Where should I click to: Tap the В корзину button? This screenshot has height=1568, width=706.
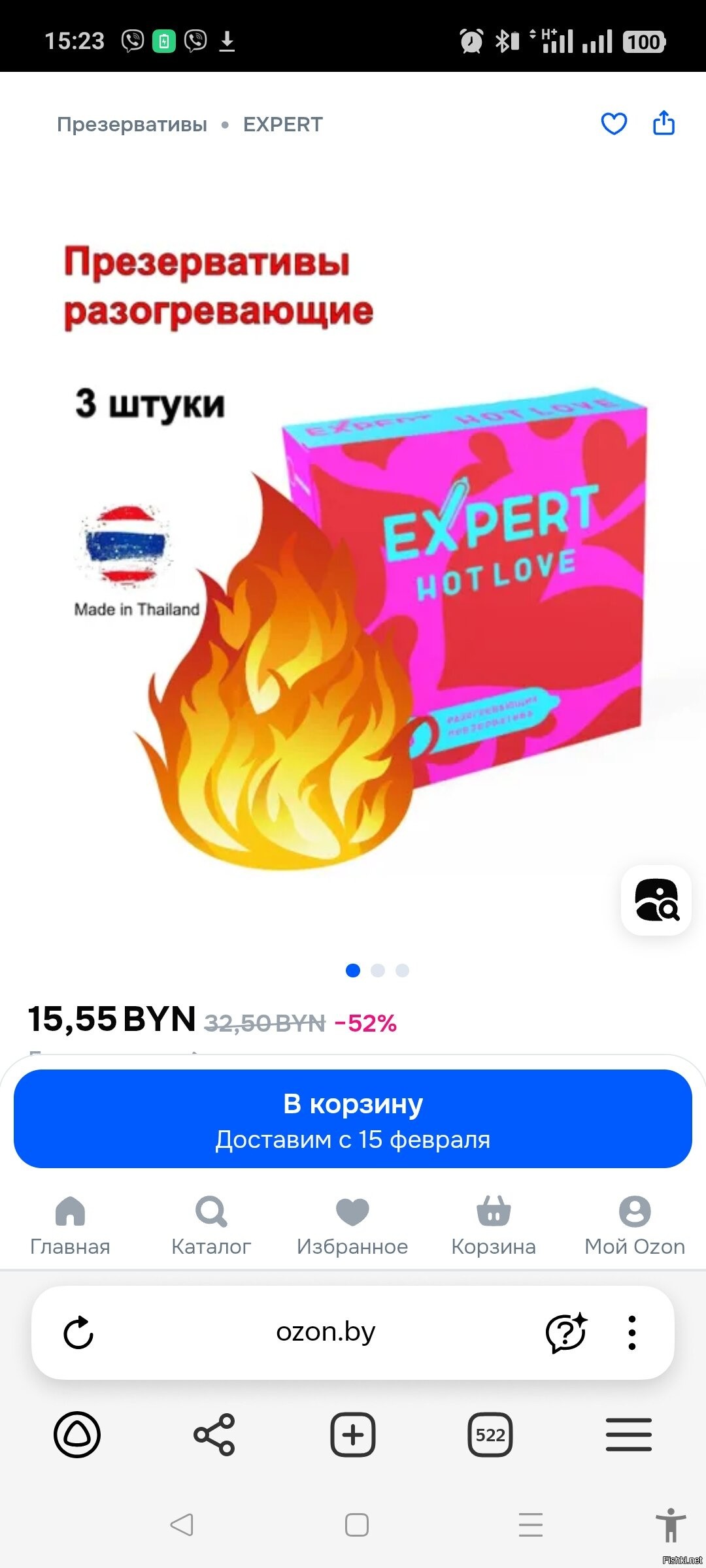[x=353, y=1119]
